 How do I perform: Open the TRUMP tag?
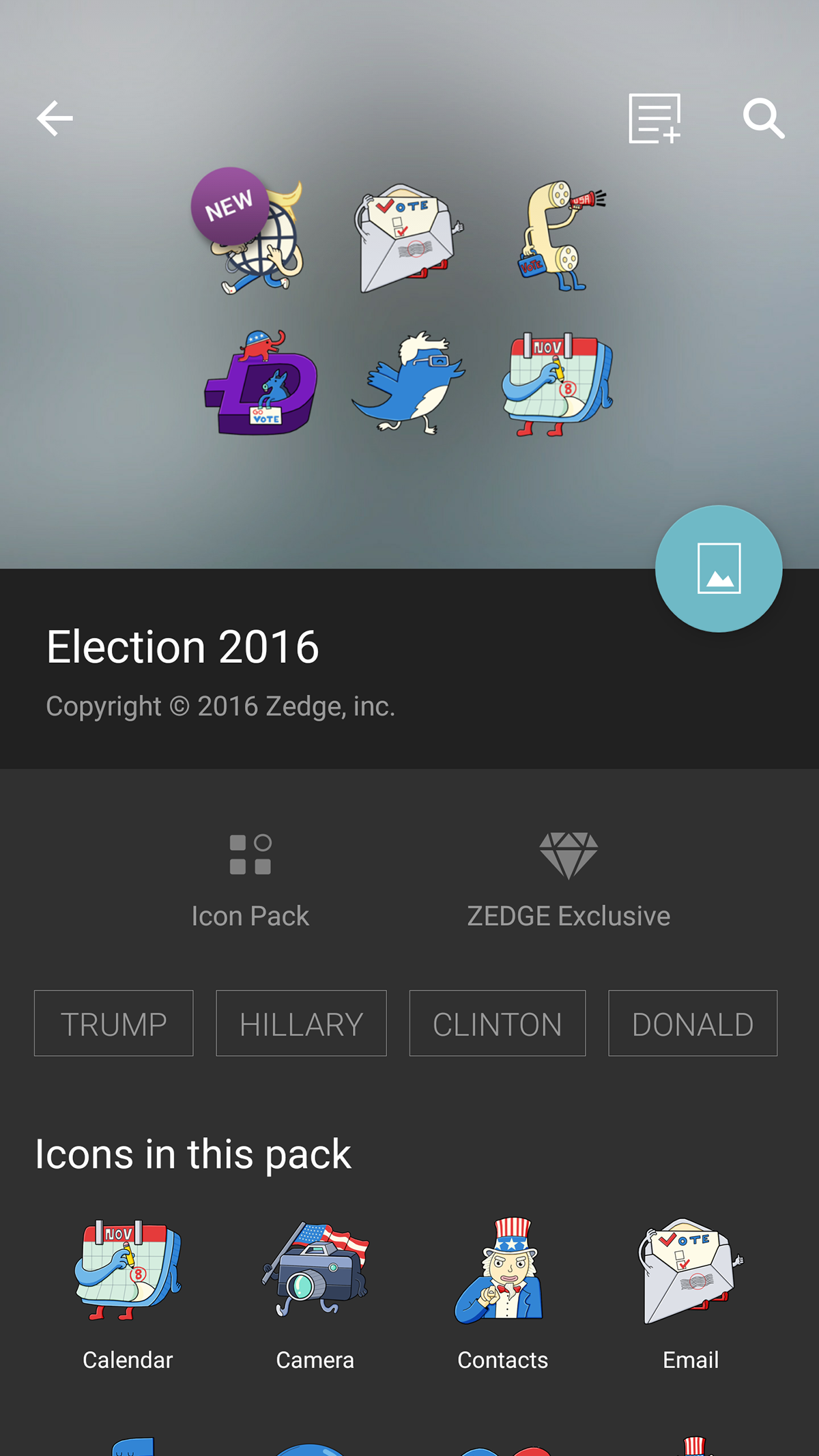point(113,1023)
